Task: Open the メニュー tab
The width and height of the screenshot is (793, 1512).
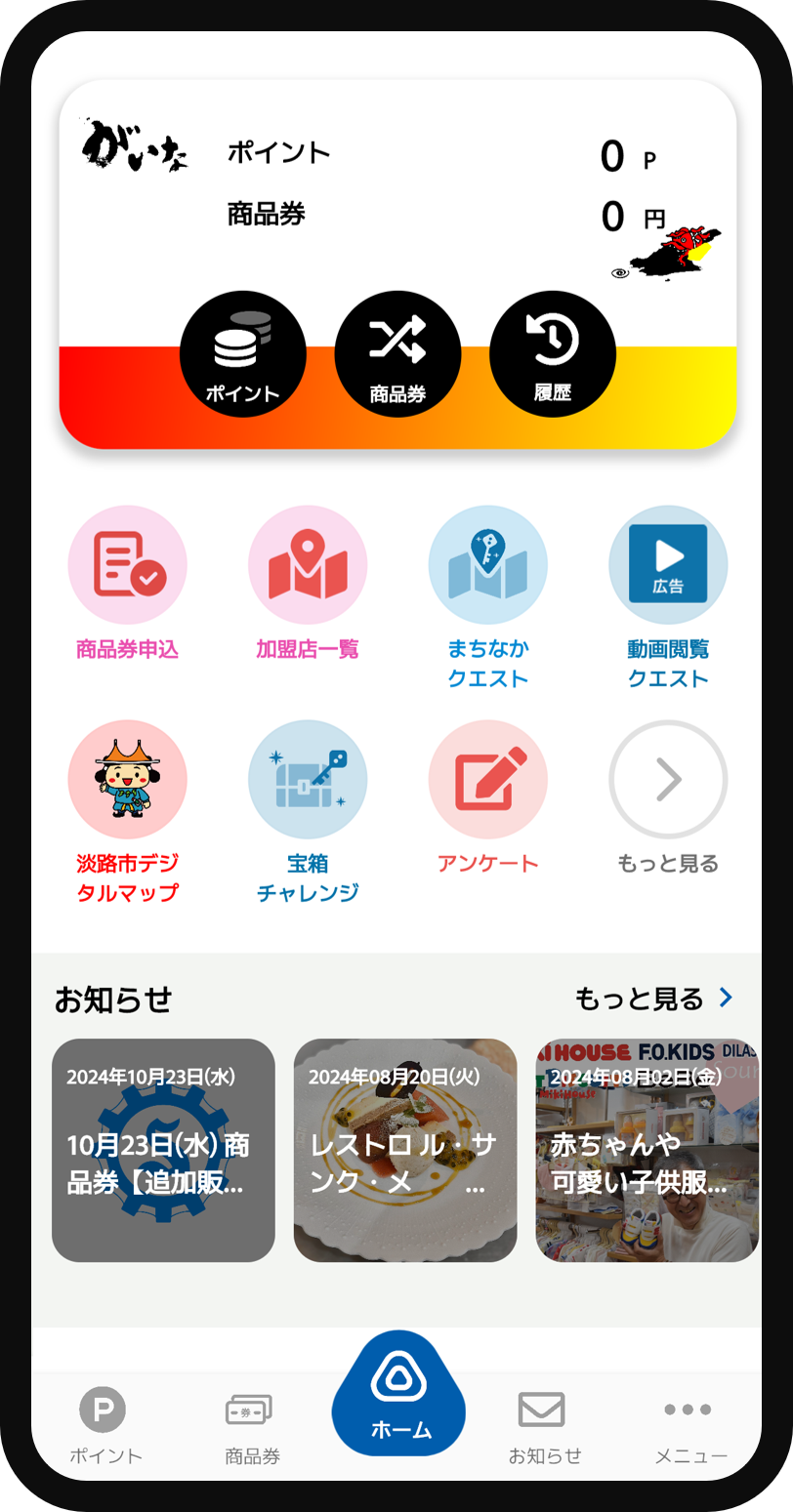Action: click(x=690, y=1425)
